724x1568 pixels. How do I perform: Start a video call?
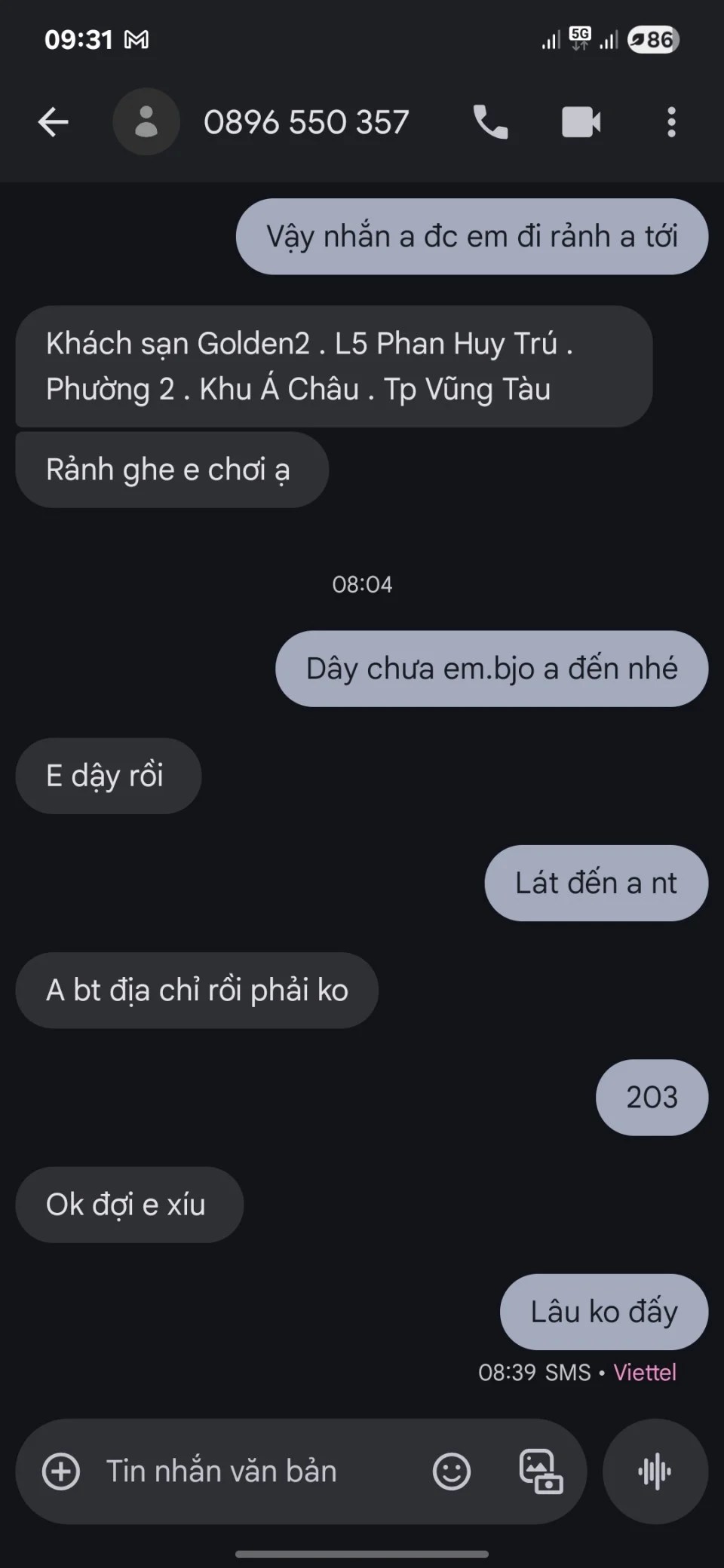pyautogui.click(x=581, y=122)
